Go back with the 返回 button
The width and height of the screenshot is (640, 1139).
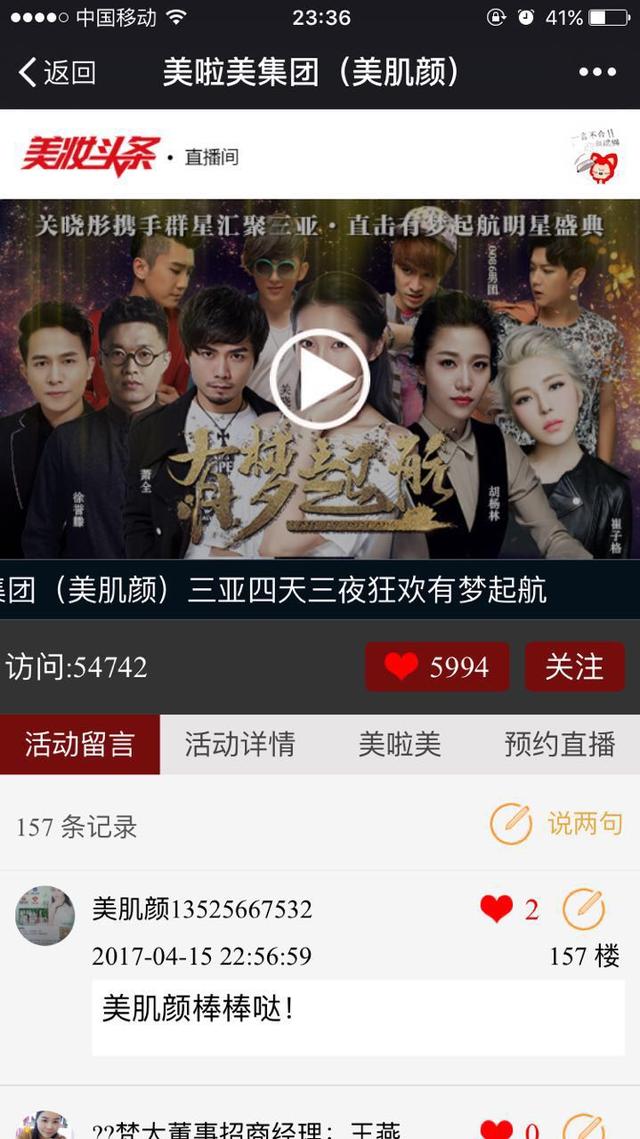tap(57, 72)
